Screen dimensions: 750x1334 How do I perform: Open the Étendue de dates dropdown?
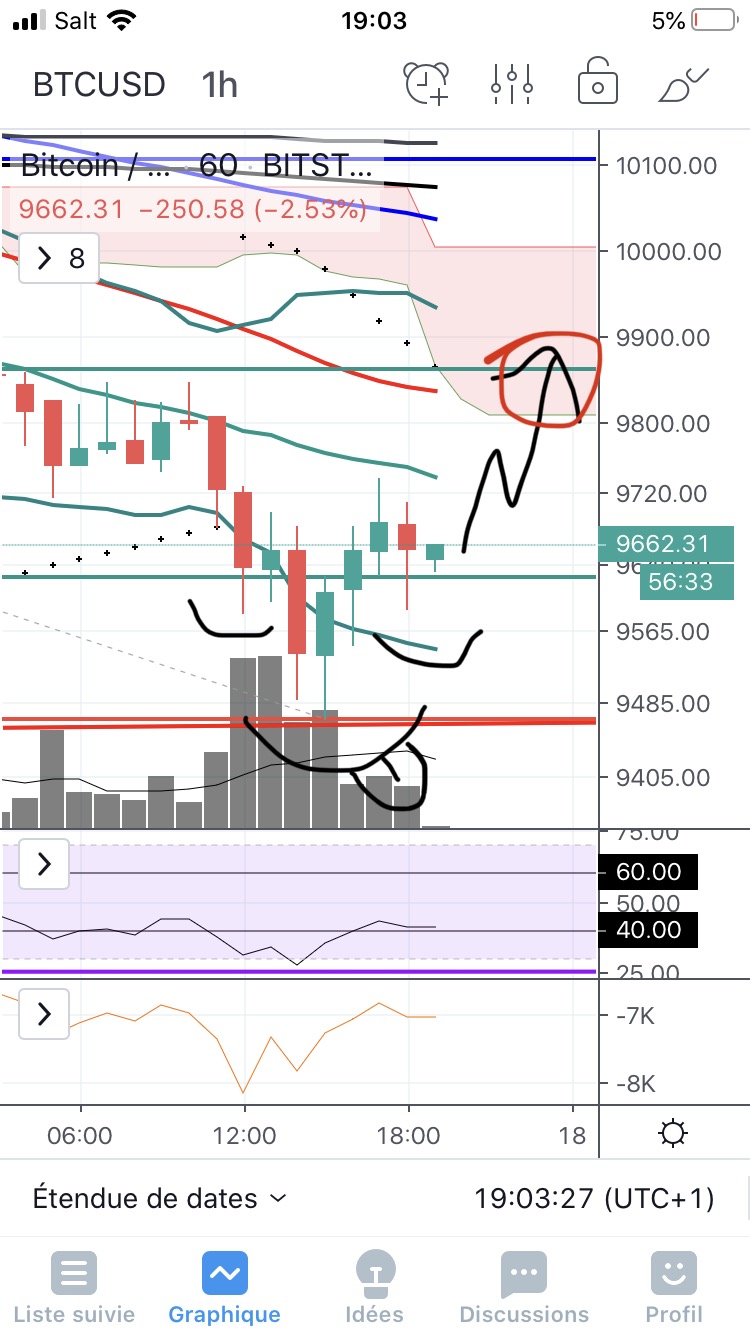[x=160, y=1198]
